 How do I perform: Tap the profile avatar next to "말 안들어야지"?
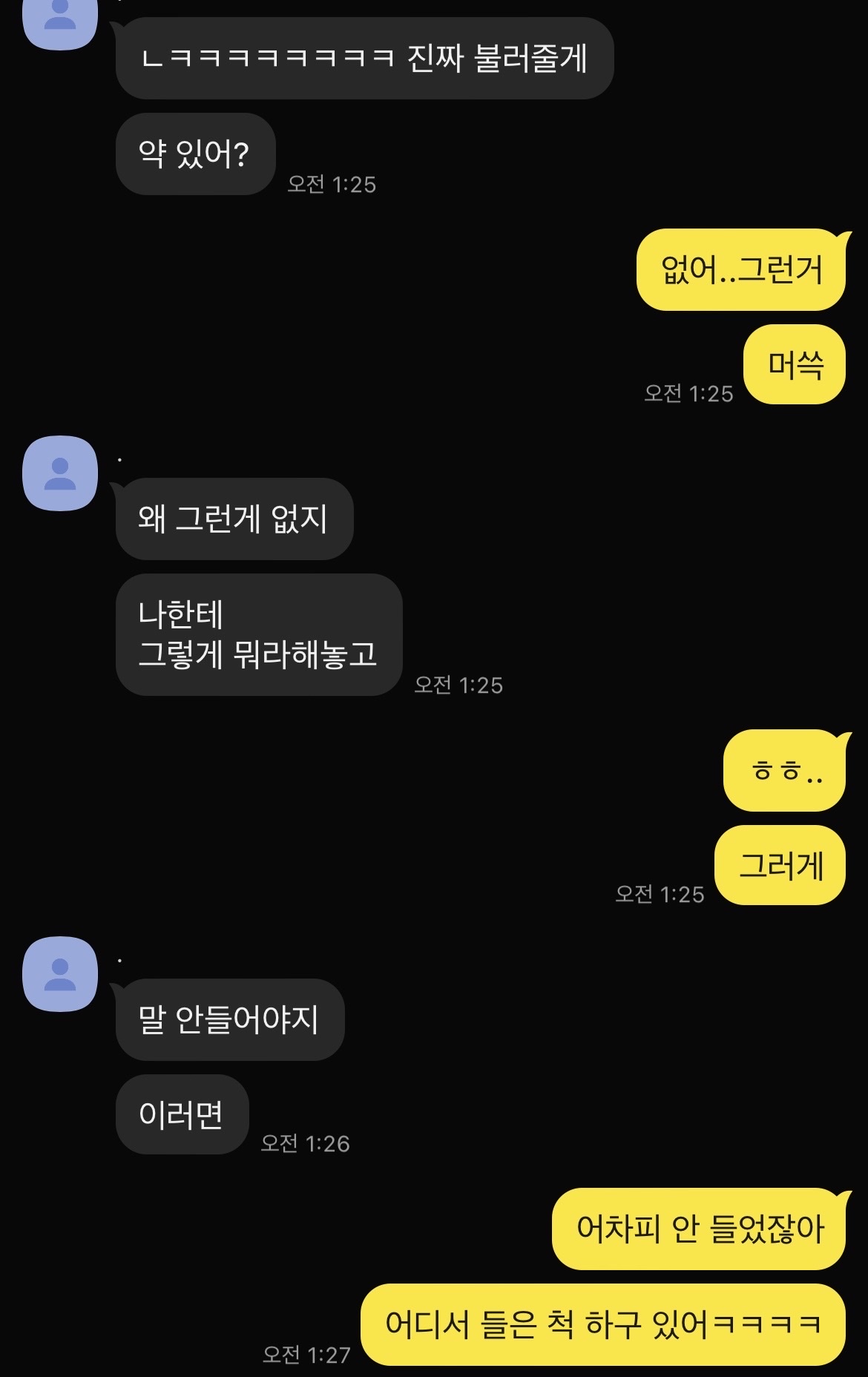60,974
